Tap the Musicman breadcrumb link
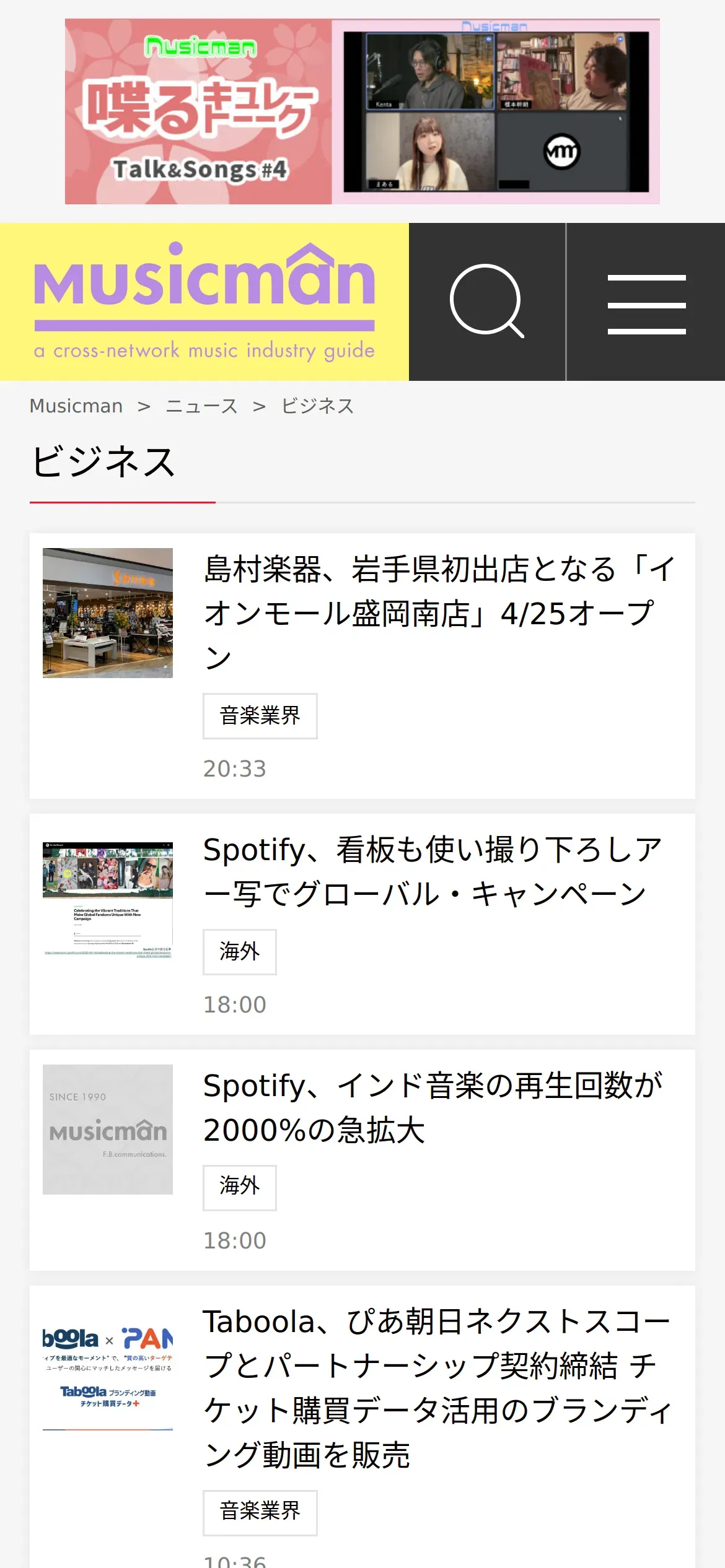725x1568 pixels. point(76,406)
